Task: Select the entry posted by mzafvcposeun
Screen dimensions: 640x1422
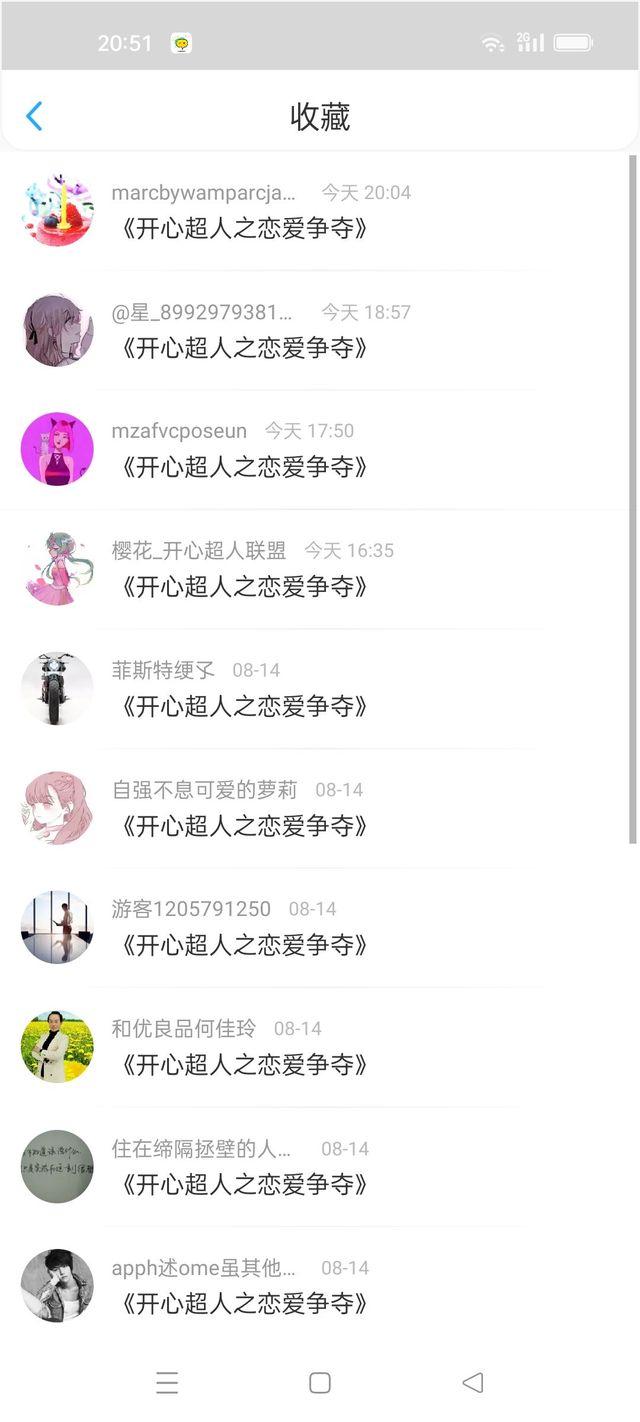Action: tap(244, 467)
